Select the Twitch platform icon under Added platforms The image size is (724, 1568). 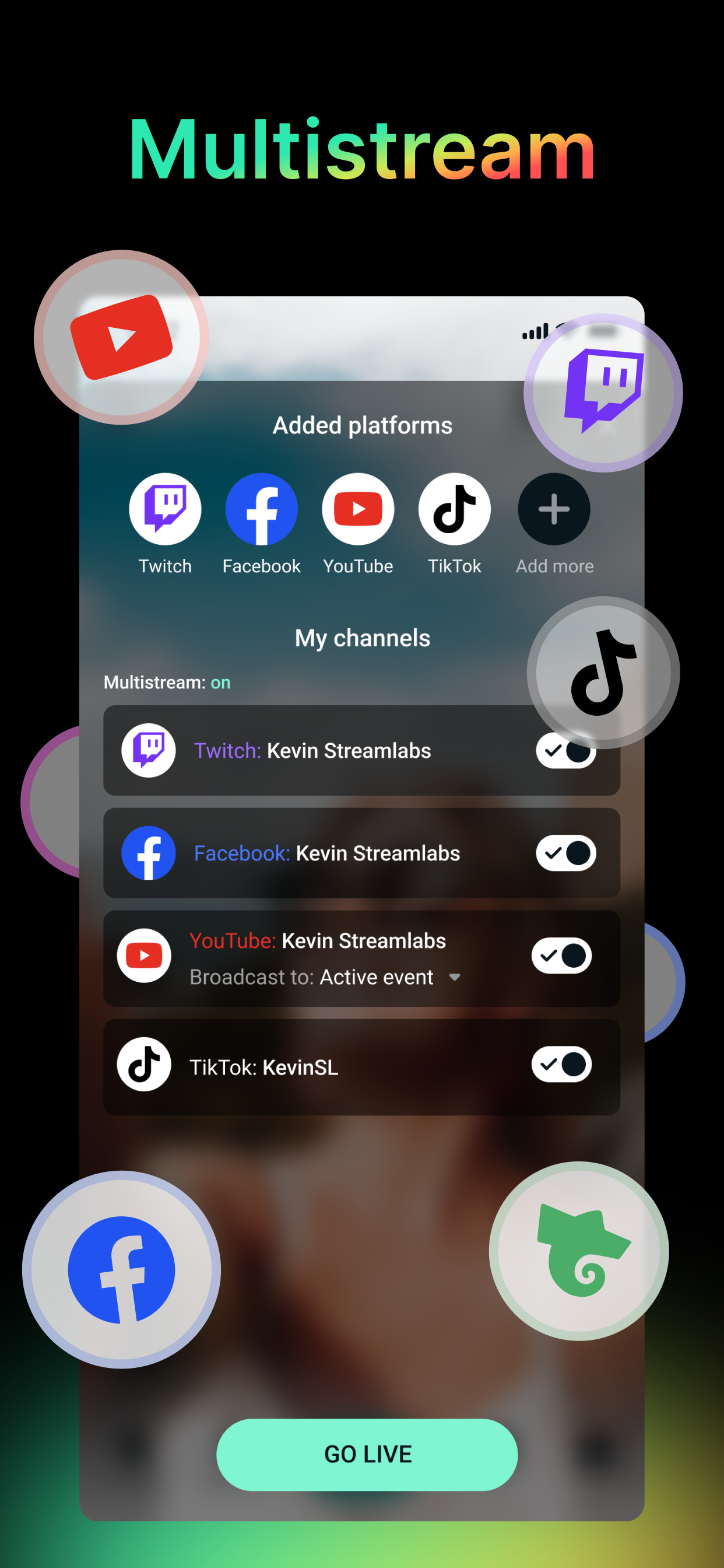coord(165,509)
